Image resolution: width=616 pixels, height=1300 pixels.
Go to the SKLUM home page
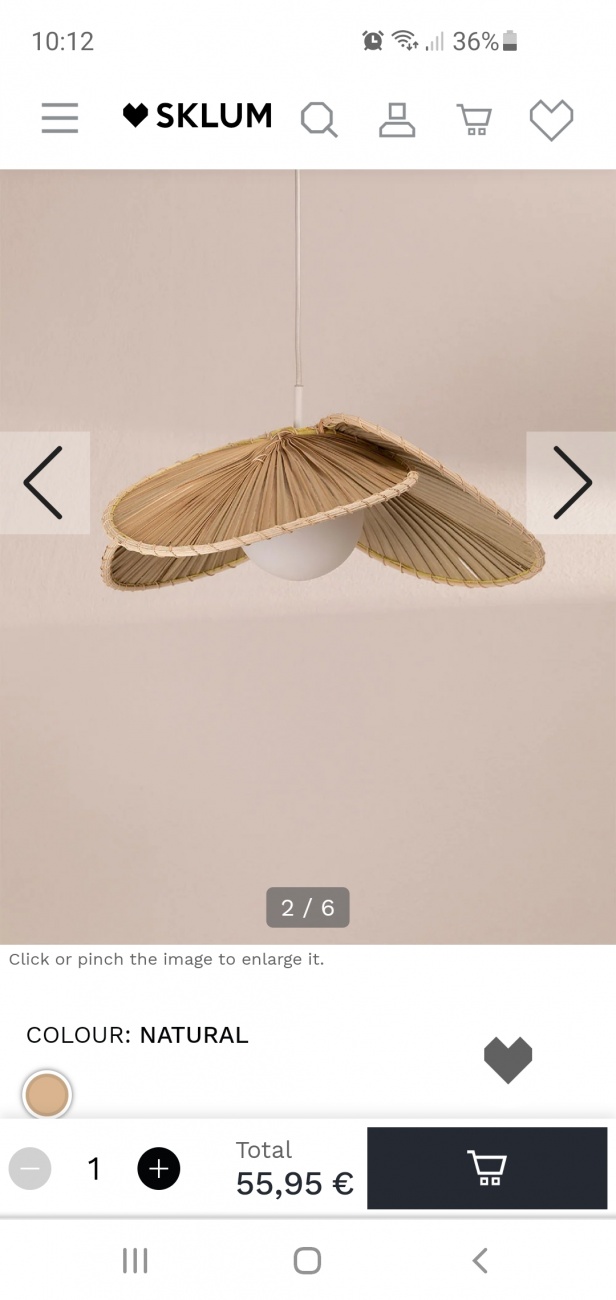pos(197,116)
